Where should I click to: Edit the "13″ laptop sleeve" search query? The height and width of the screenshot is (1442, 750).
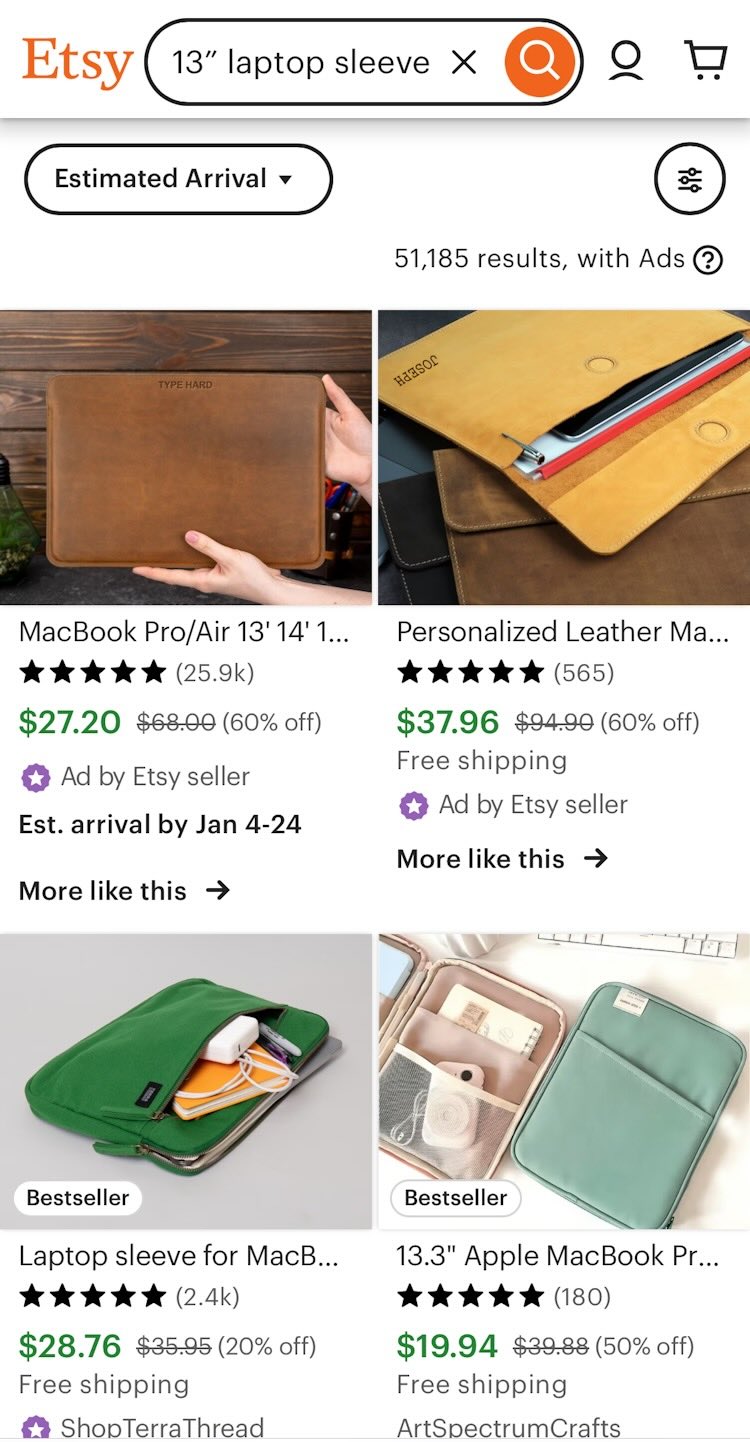tap(300, 63)
